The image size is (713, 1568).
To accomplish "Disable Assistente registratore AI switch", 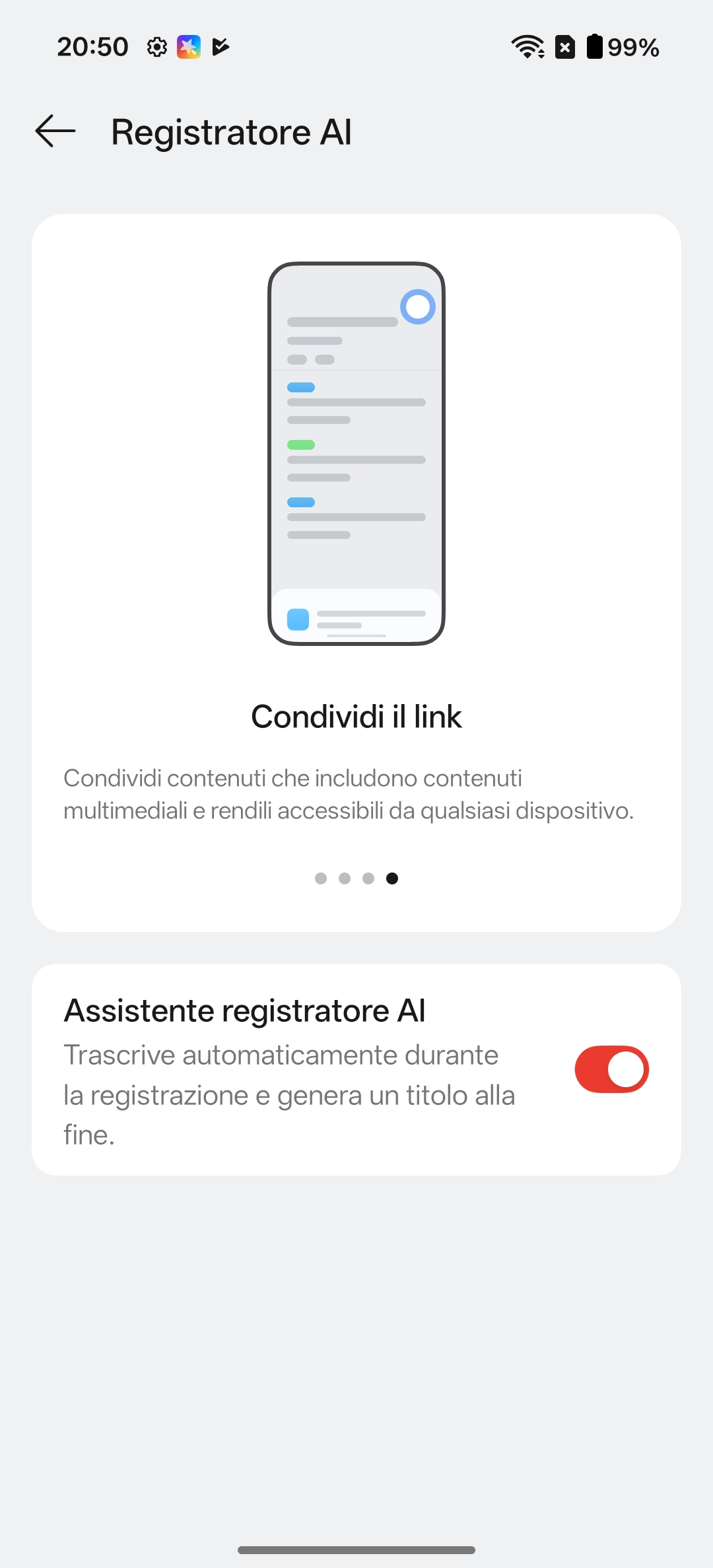I will click(611, 1069).
